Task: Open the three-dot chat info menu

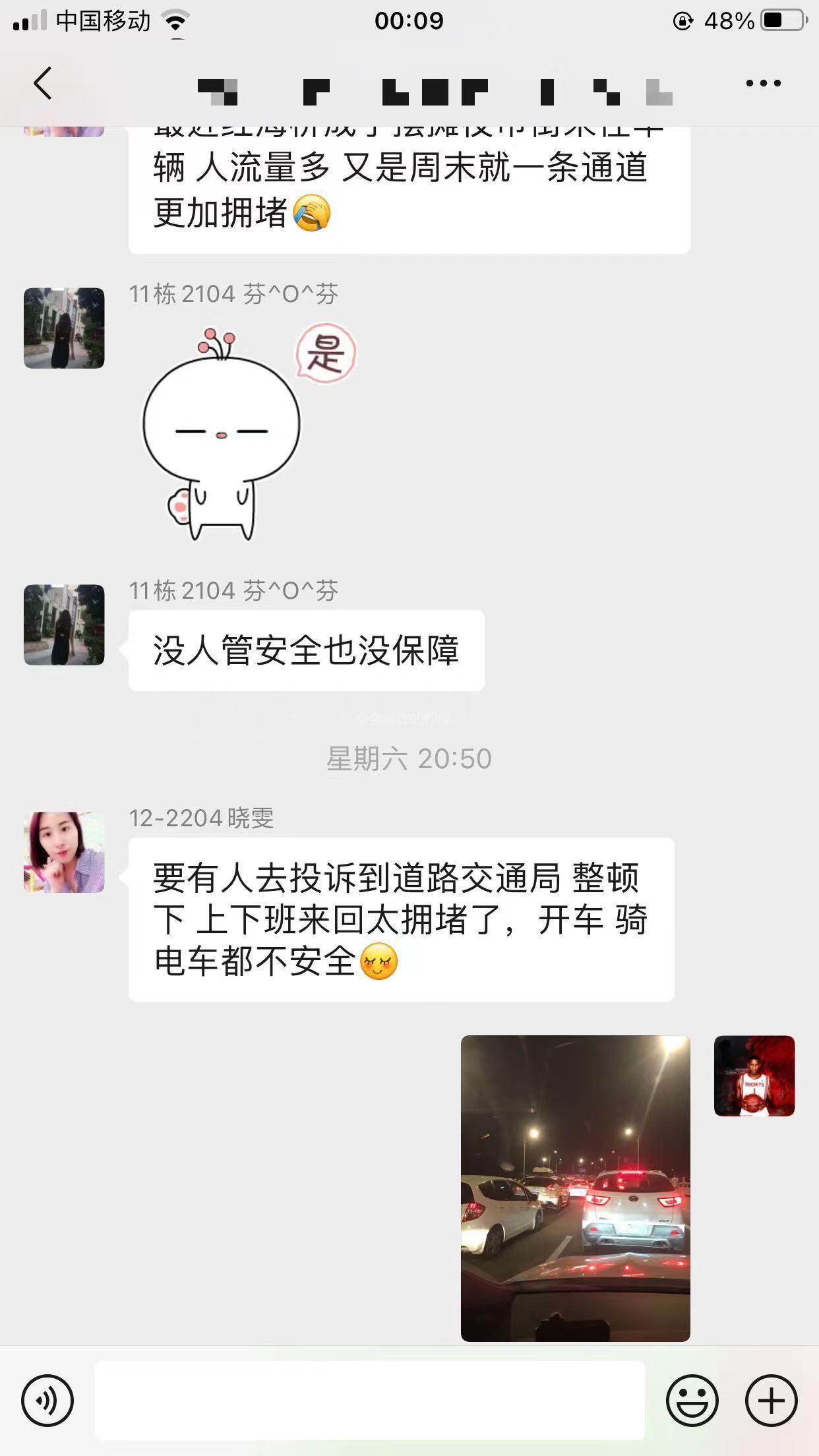Action: pyautogui.click(x=763, y=83)
